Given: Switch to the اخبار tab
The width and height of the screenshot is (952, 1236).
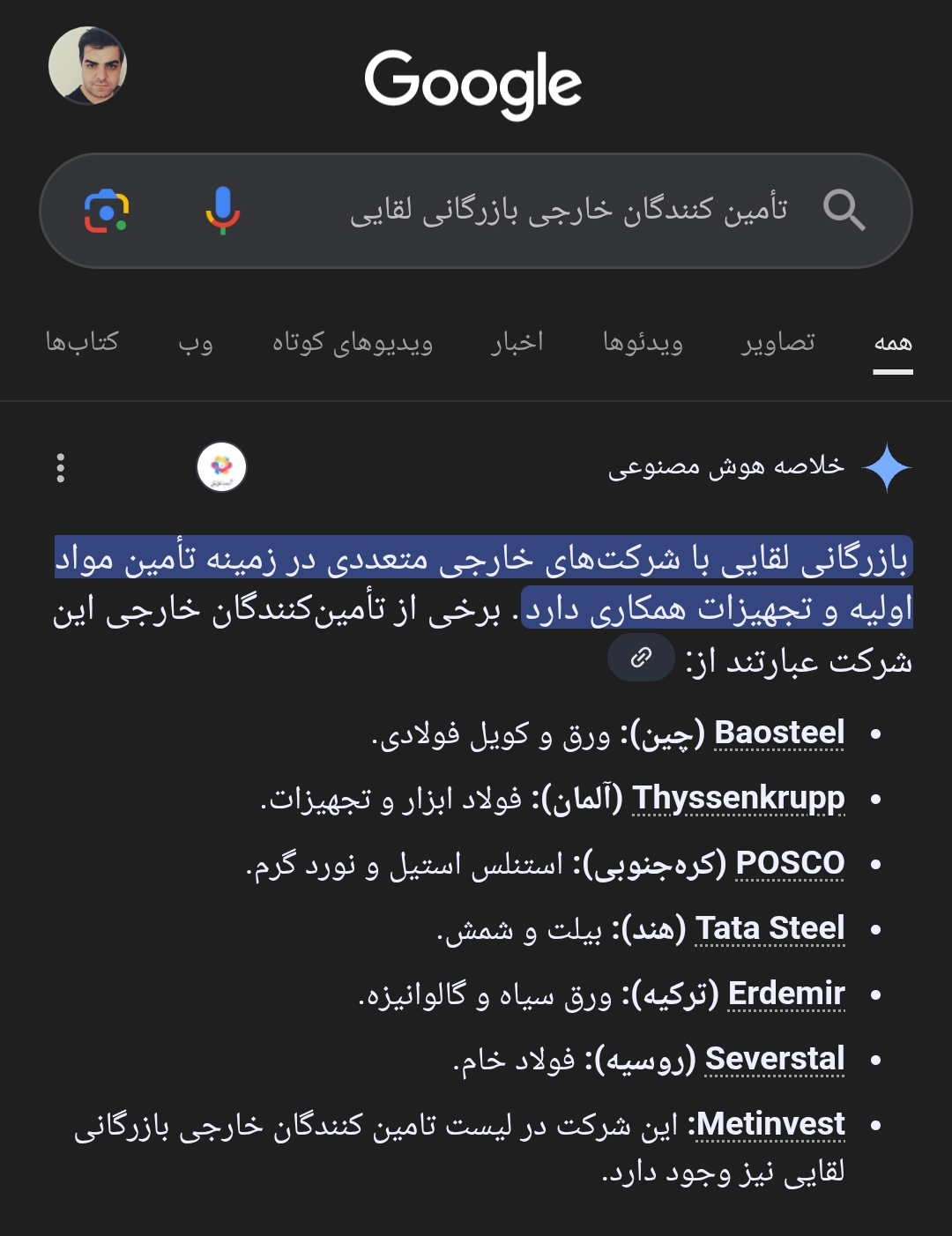Looking at the screenshot, I should [x=517, y=342].
